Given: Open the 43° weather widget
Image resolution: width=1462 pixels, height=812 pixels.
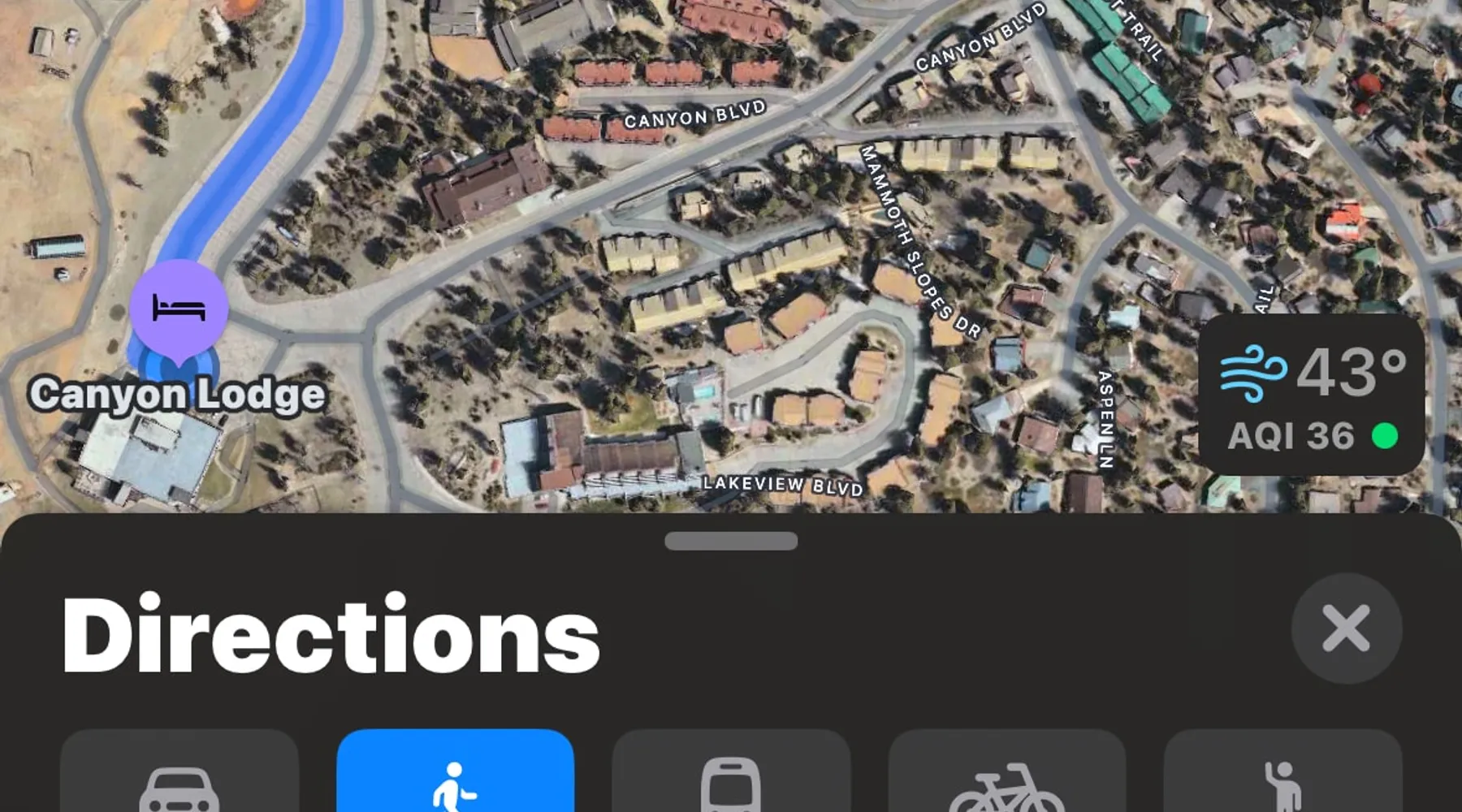Looking at the screenshot, I should point(1311,395).
